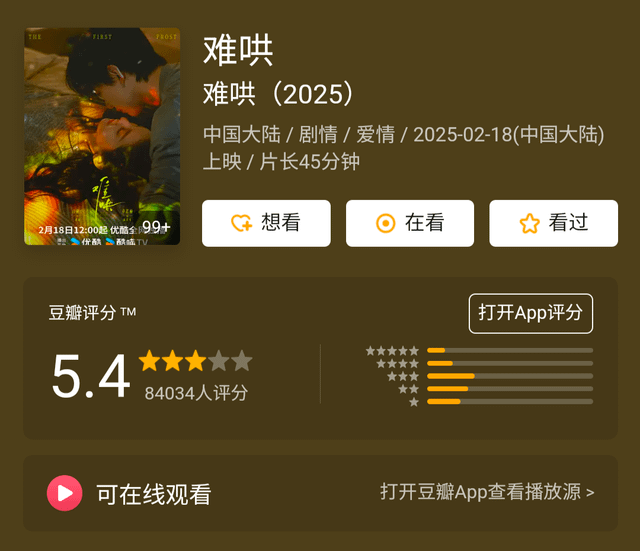Mark the show as 看过
This screenshot has width=640, height=551.
553,223
